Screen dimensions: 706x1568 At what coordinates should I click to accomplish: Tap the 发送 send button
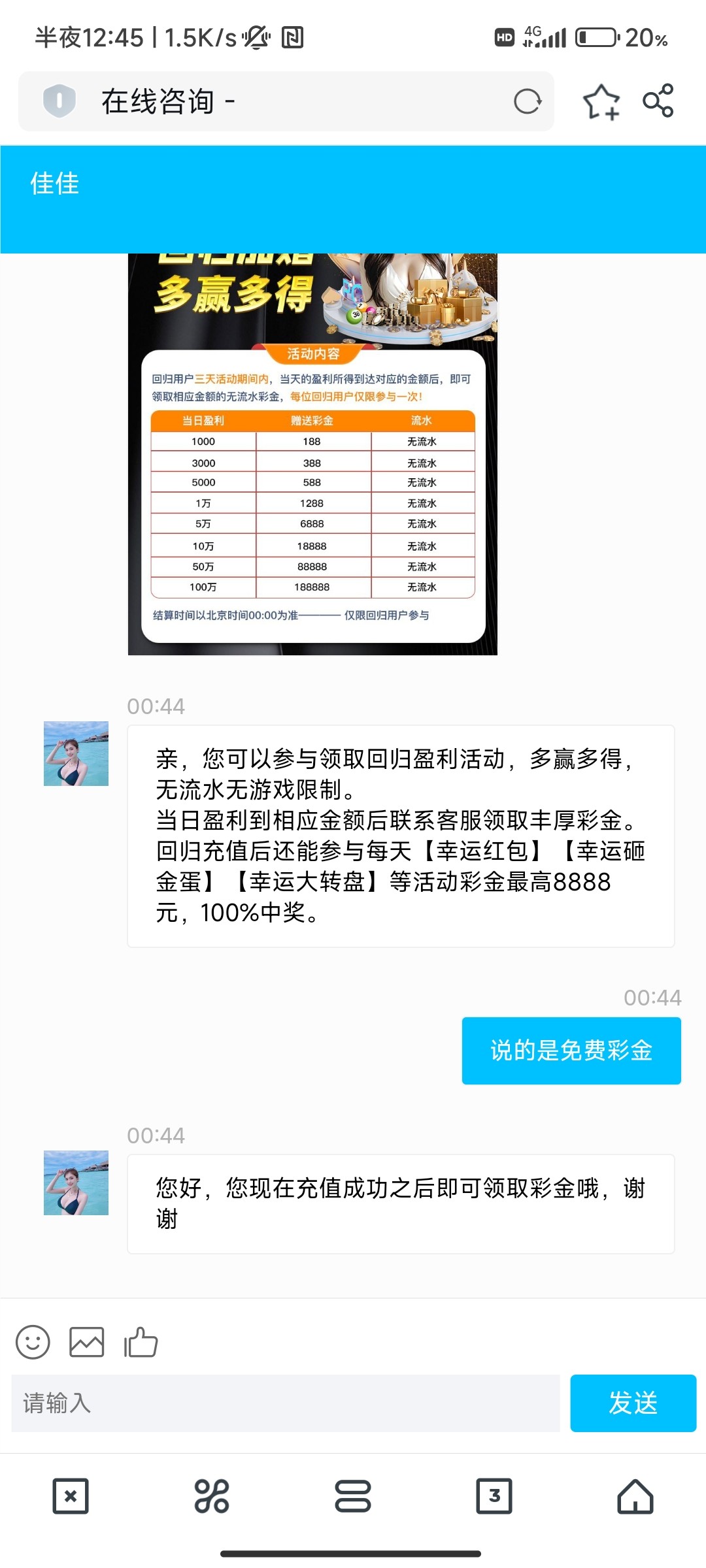pos(633,1403)
